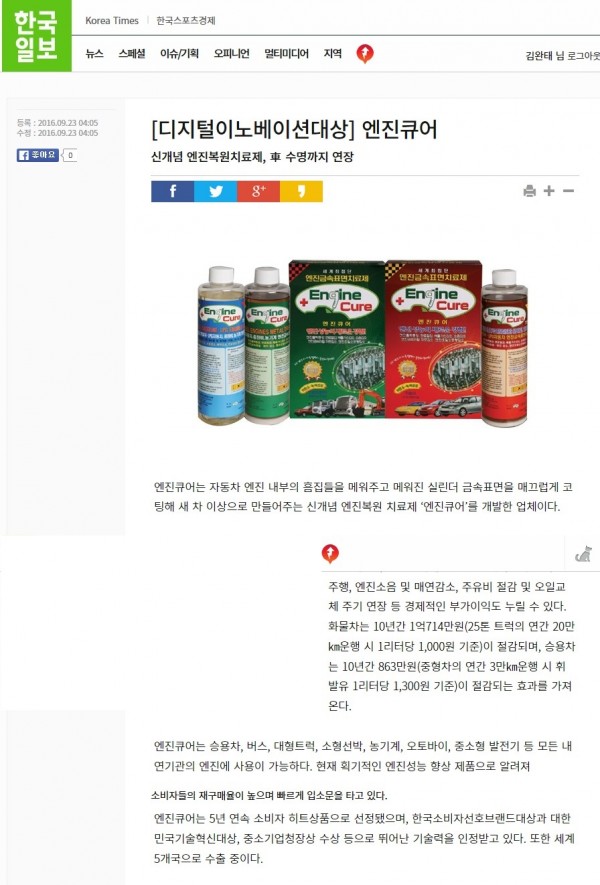Screen dimensions: 600x885
Task: Select the 지역 section
Action: click(x=332, y=54)
